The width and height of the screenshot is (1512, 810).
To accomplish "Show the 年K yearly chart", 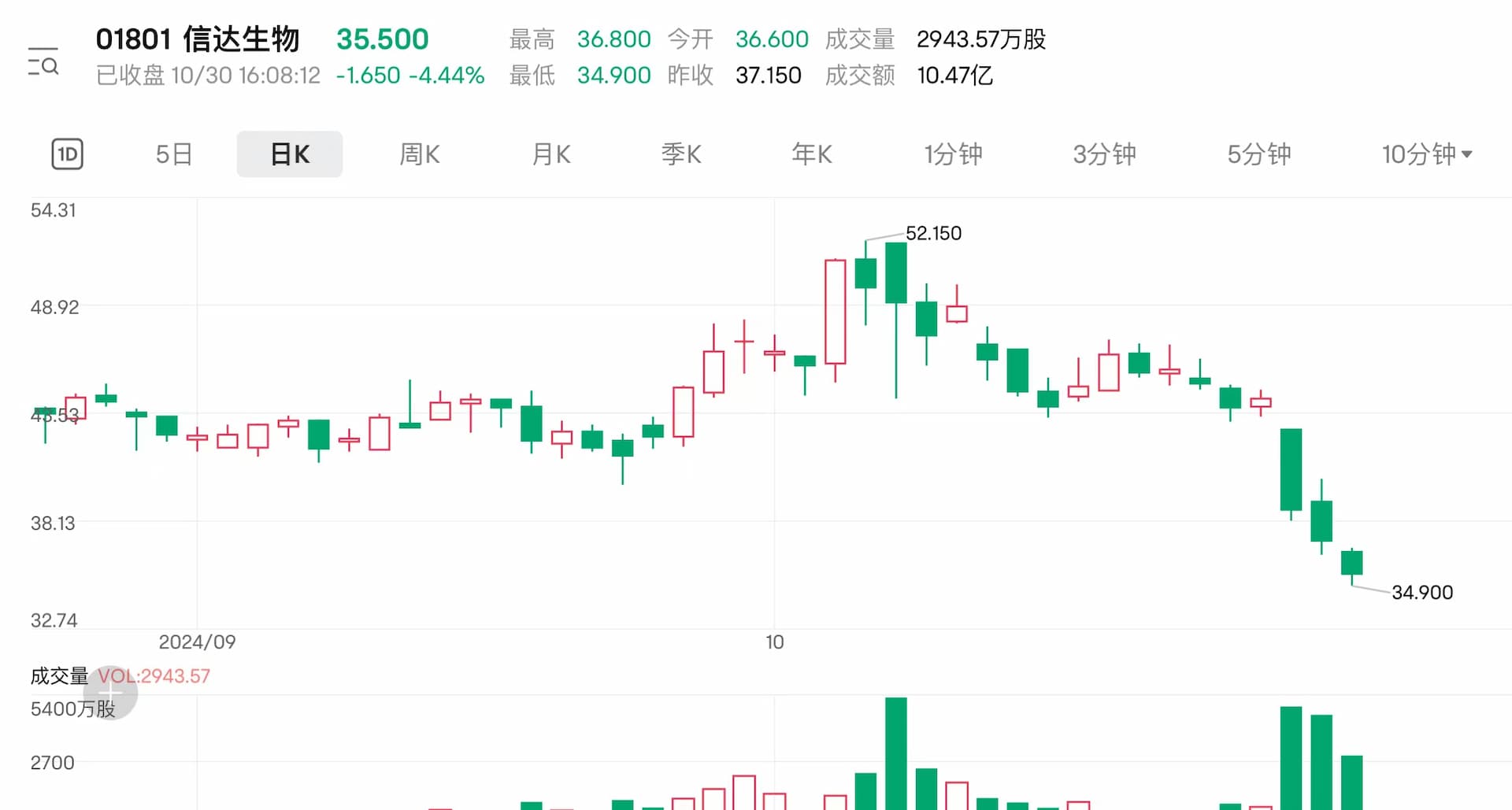I will pyautogui.click(x=812, y=154).
